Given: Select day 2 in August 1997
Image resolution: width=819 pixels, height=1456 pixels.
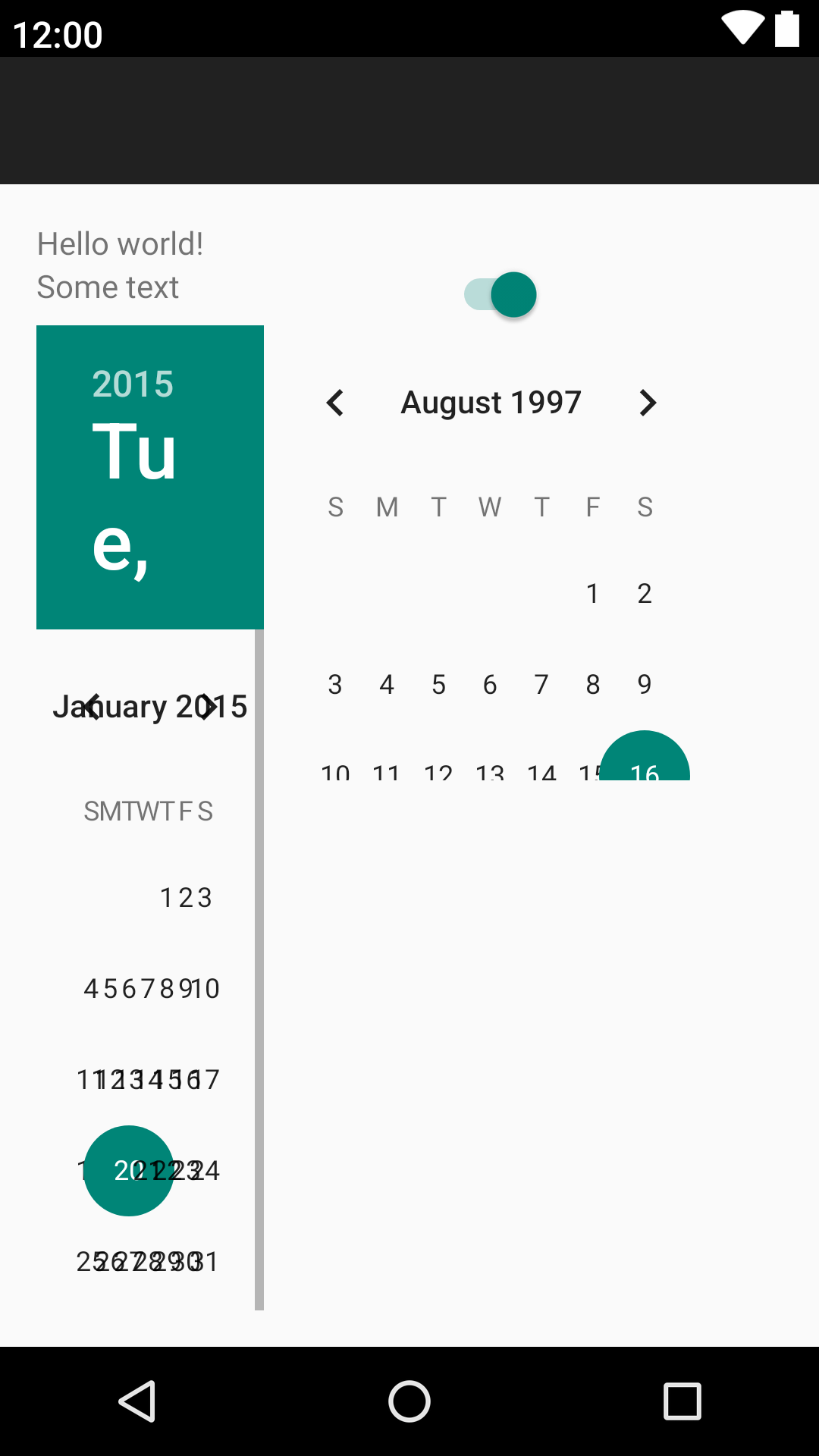Looking at the screenshot, I should 645,594.
